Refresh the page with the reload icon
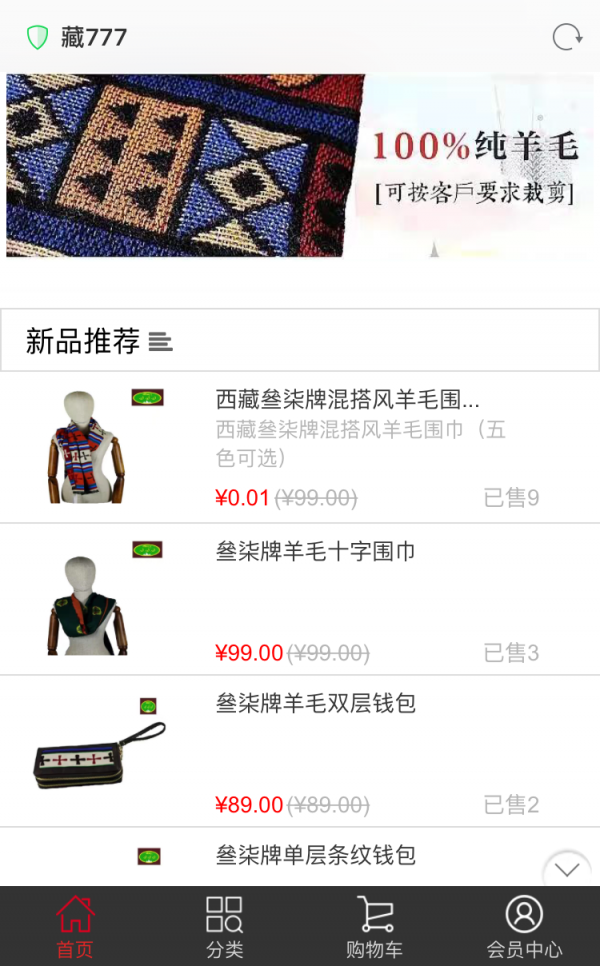The height and width of the screenshot is (966, 600). [x=567, y=38]
